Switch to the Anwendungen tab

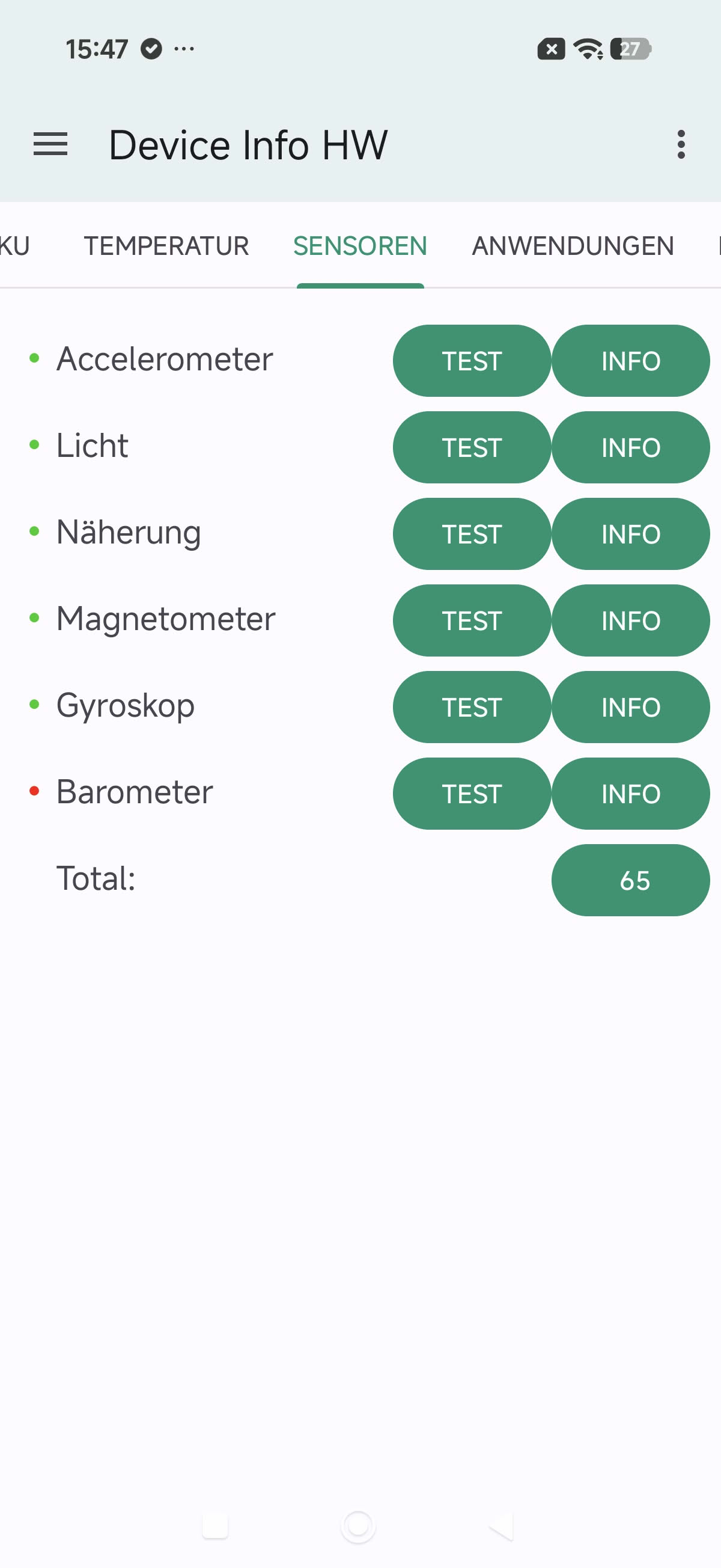(x=572, y=246)
